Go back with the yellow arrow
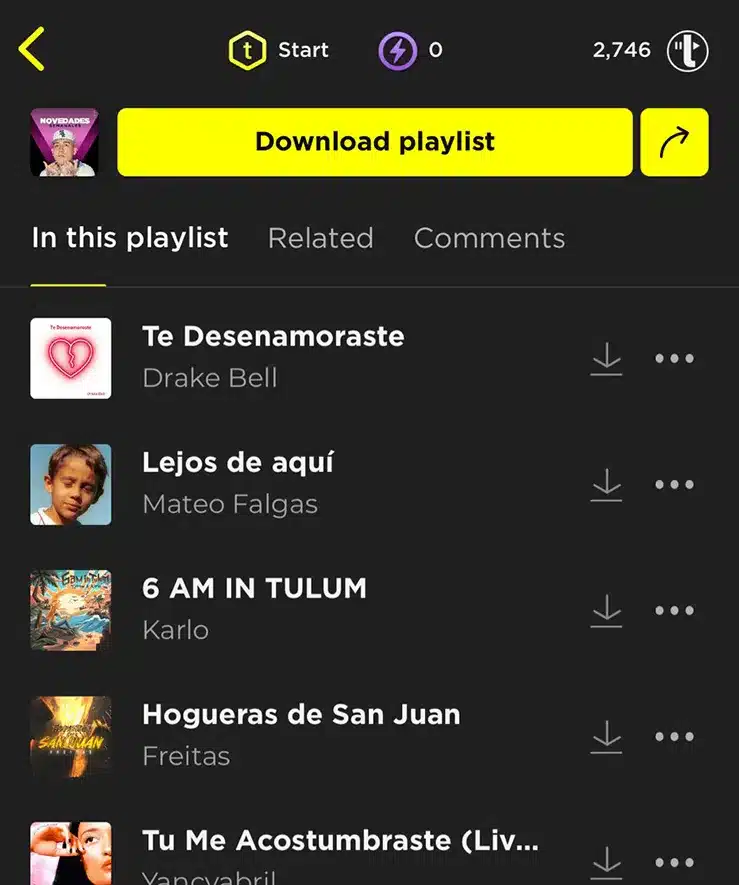The height and width of the screenshot is (885, 739). tap(32, 49)
